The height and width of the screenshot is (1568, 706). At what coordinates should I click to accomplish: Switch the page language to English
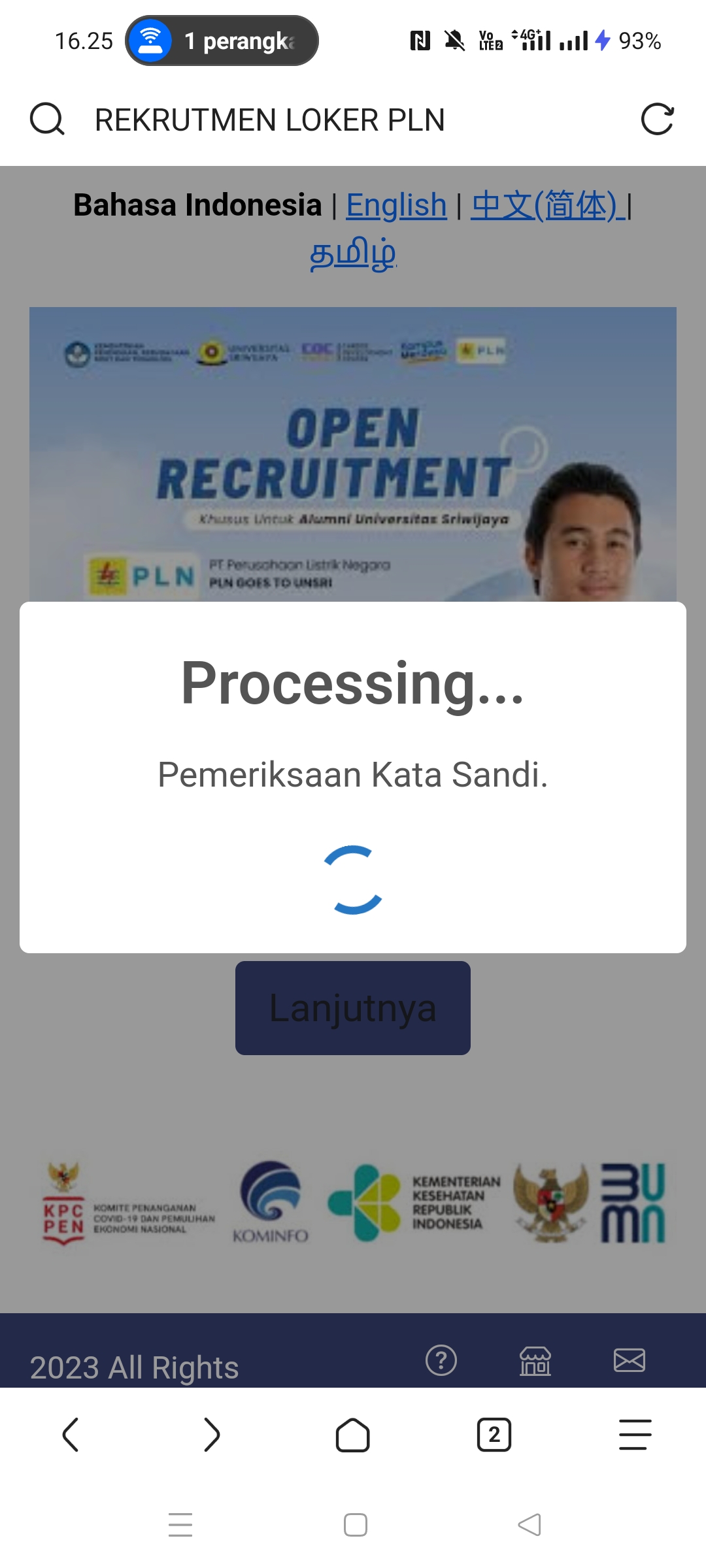pyautogui.click(x=396, y=205)
